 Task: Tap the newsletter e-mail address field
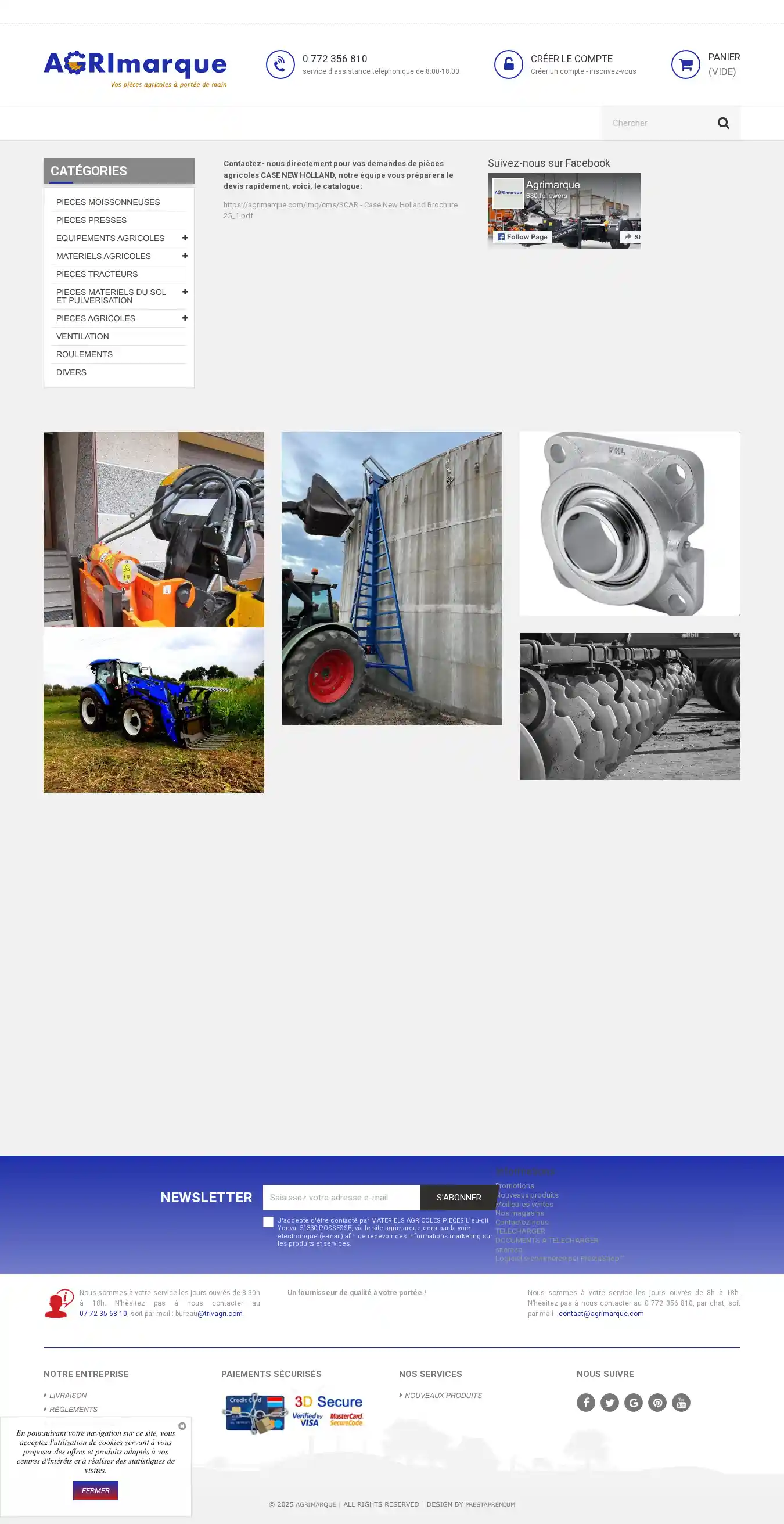[341, 1198]
